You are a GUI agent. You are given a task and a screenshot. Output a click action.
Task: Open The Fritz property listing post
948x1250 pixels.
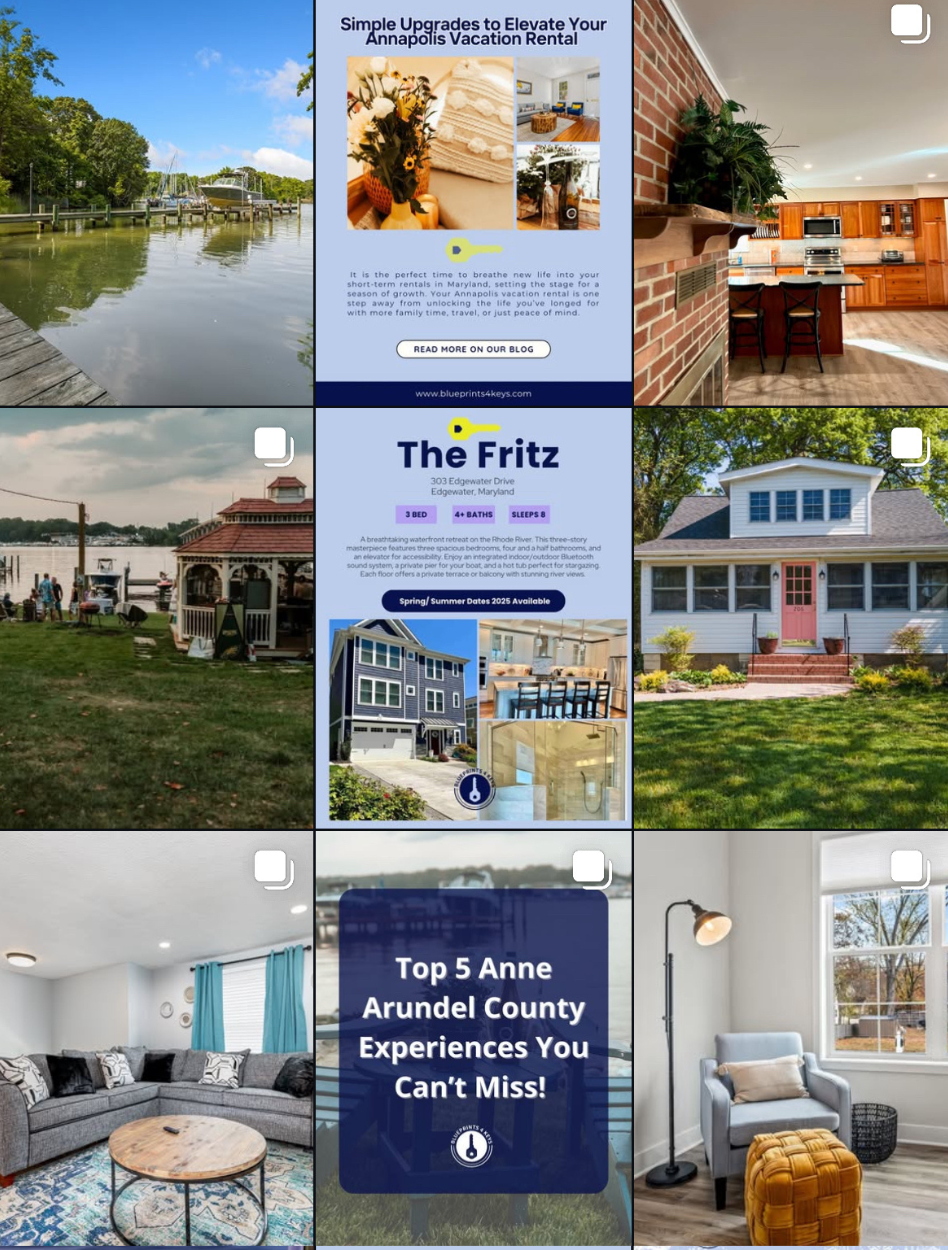tap(473, 618)
